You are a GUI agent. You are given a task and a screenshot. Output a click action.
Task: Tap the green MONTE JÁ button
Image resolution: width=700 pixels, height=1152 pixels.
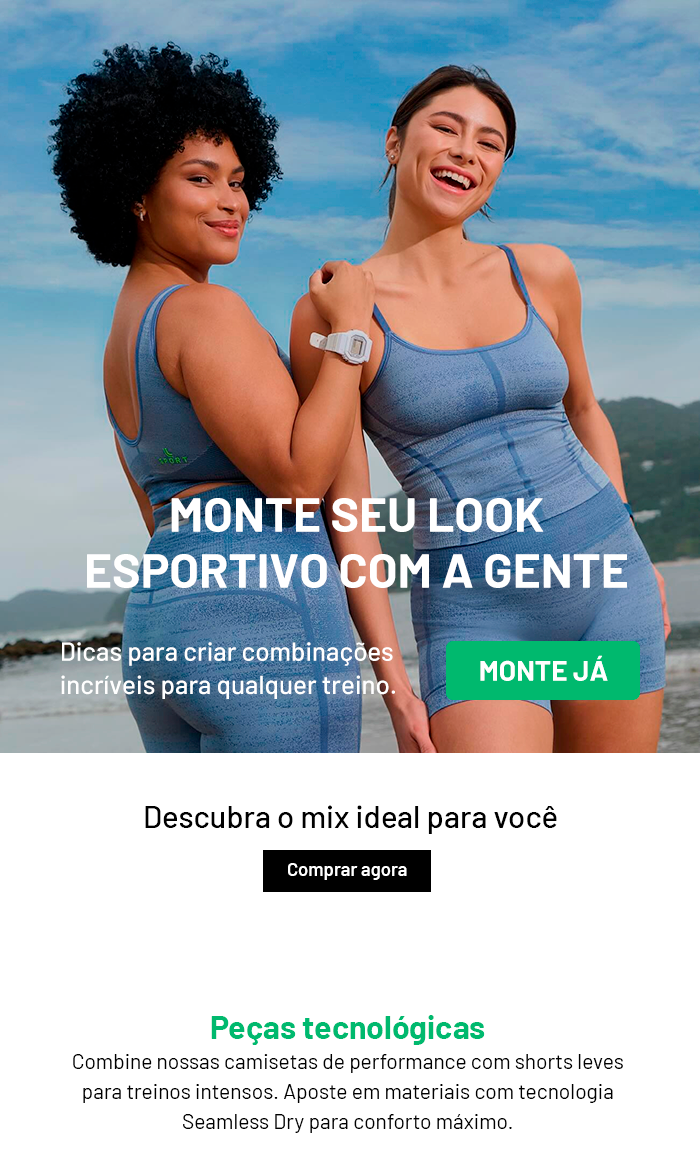click(543, 670)
